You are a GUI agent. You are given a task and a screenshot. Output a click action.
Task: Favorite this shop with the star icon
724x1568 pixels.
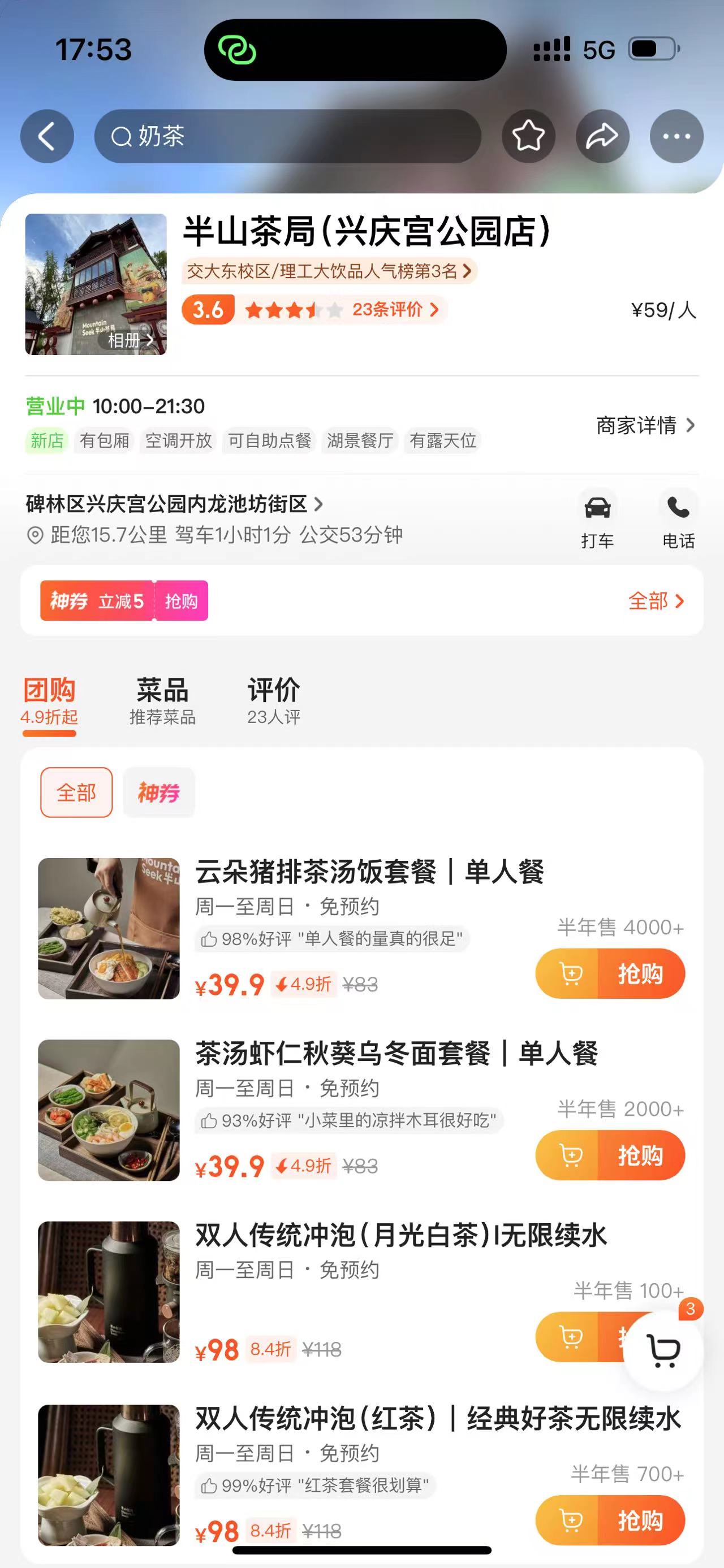(528, 136)
